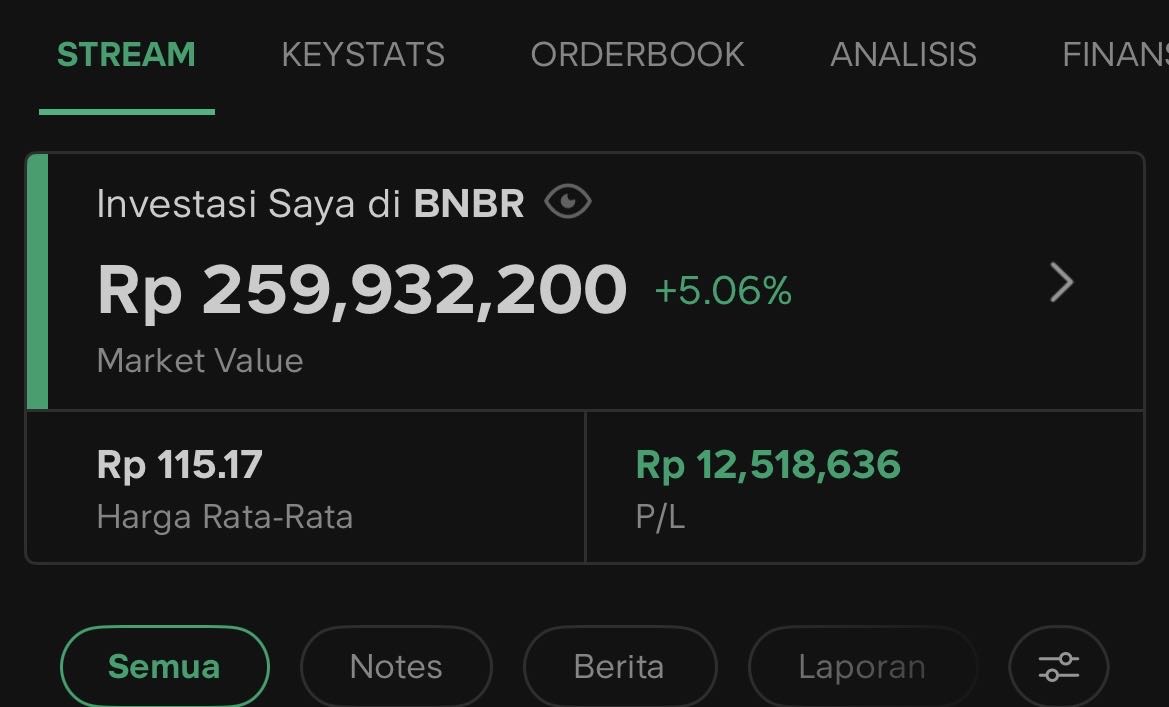
Task: Filter the stream by Laporan
Action: pos(861,666)
